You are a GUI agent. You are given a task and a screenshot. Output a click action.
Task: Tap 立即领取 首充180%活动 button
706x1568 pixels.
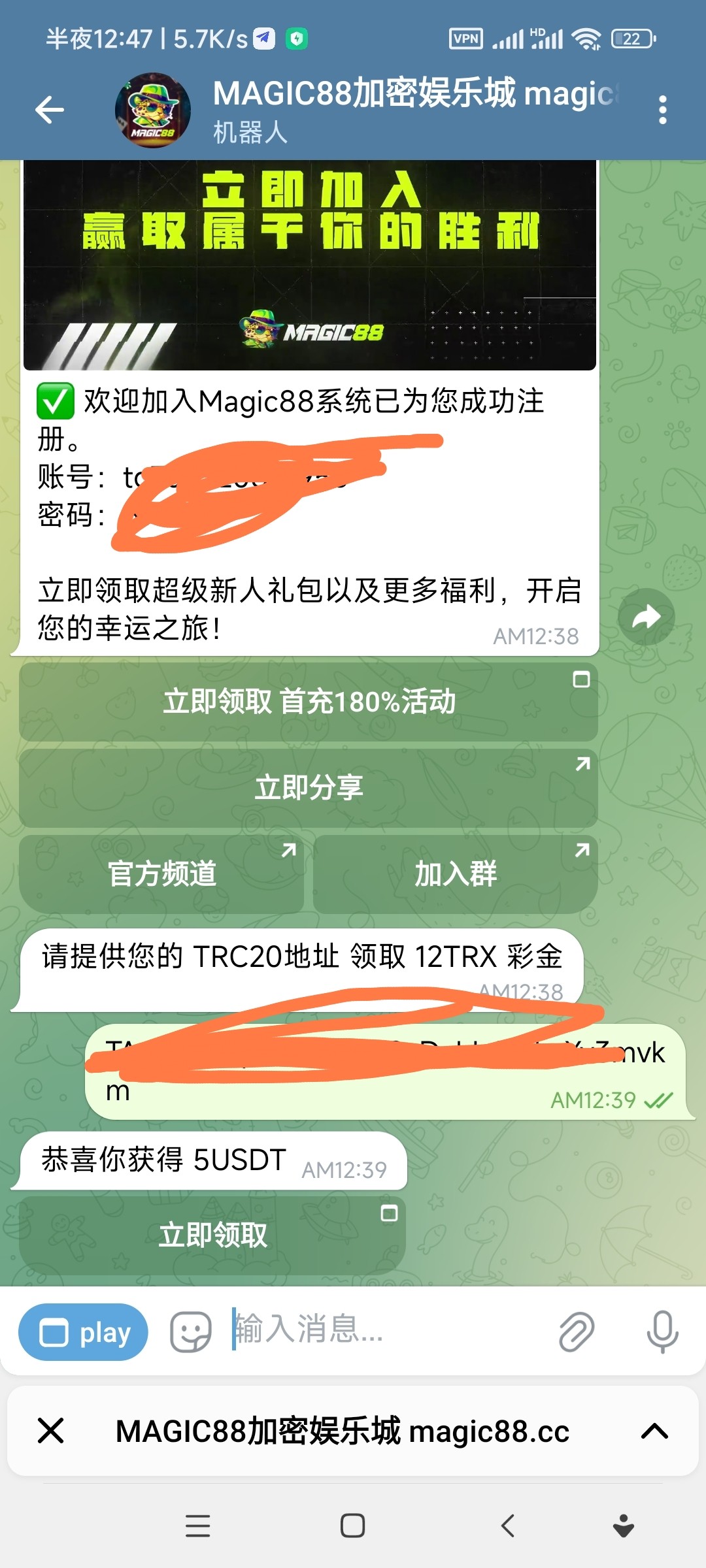pyautogui.click(x=309, y=702)
